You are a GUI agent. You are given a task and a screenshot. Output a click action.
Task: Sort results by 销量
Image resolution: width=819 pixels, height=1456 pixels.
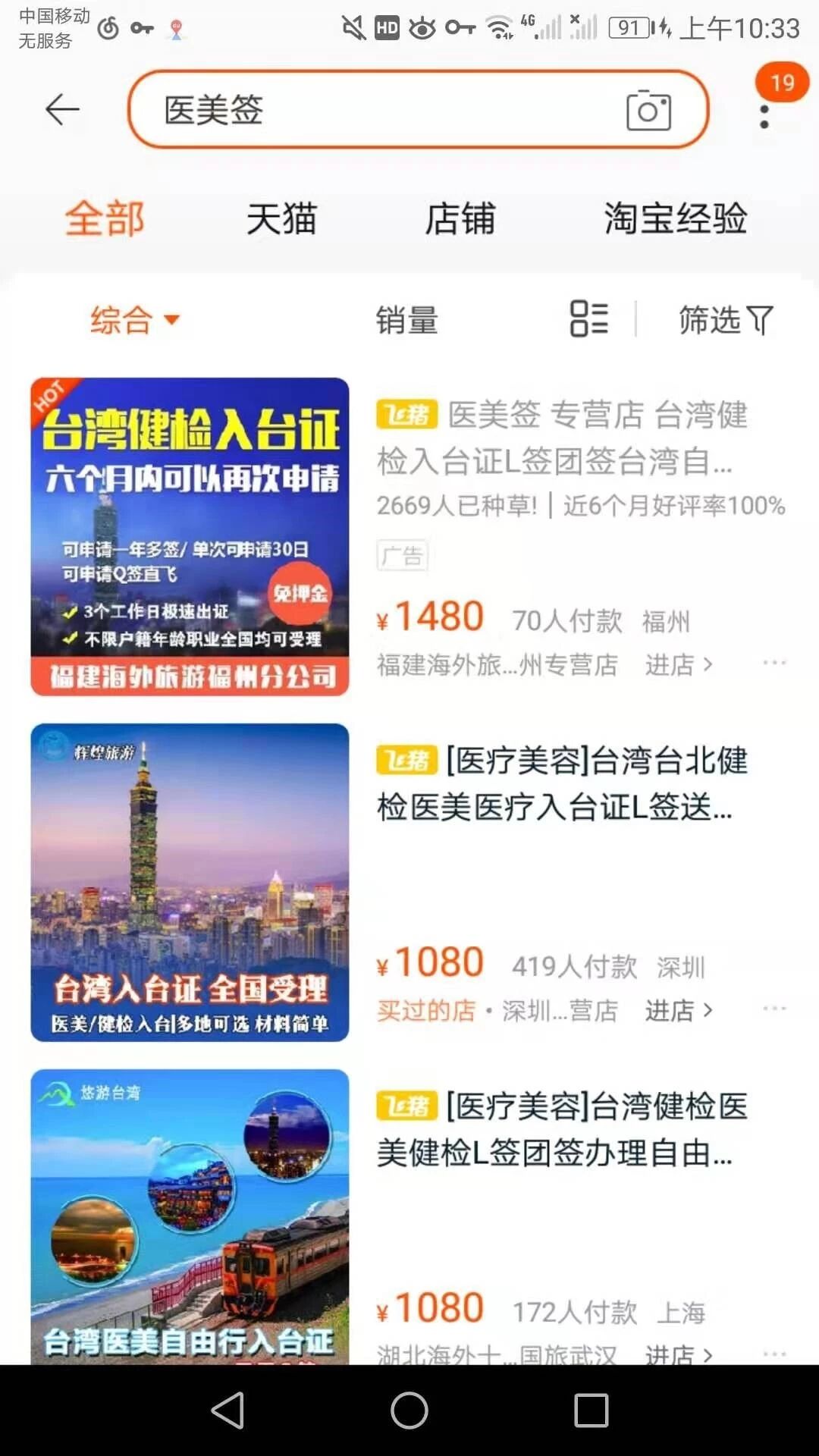(x=407, y=320)
